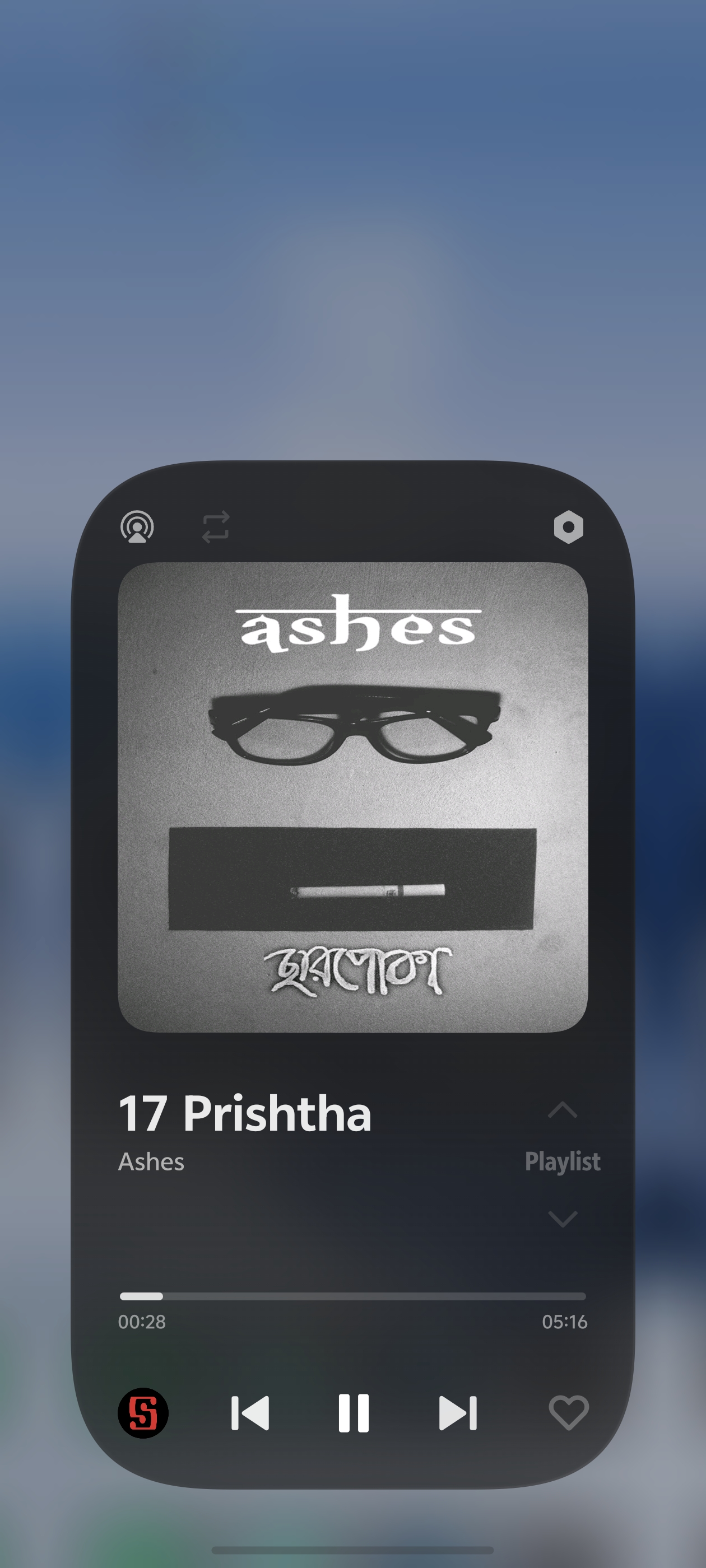The width and height of the screenshot is (706, 1568).
Task: Tap the Ashes album artwork
Action: click(352, 797)
